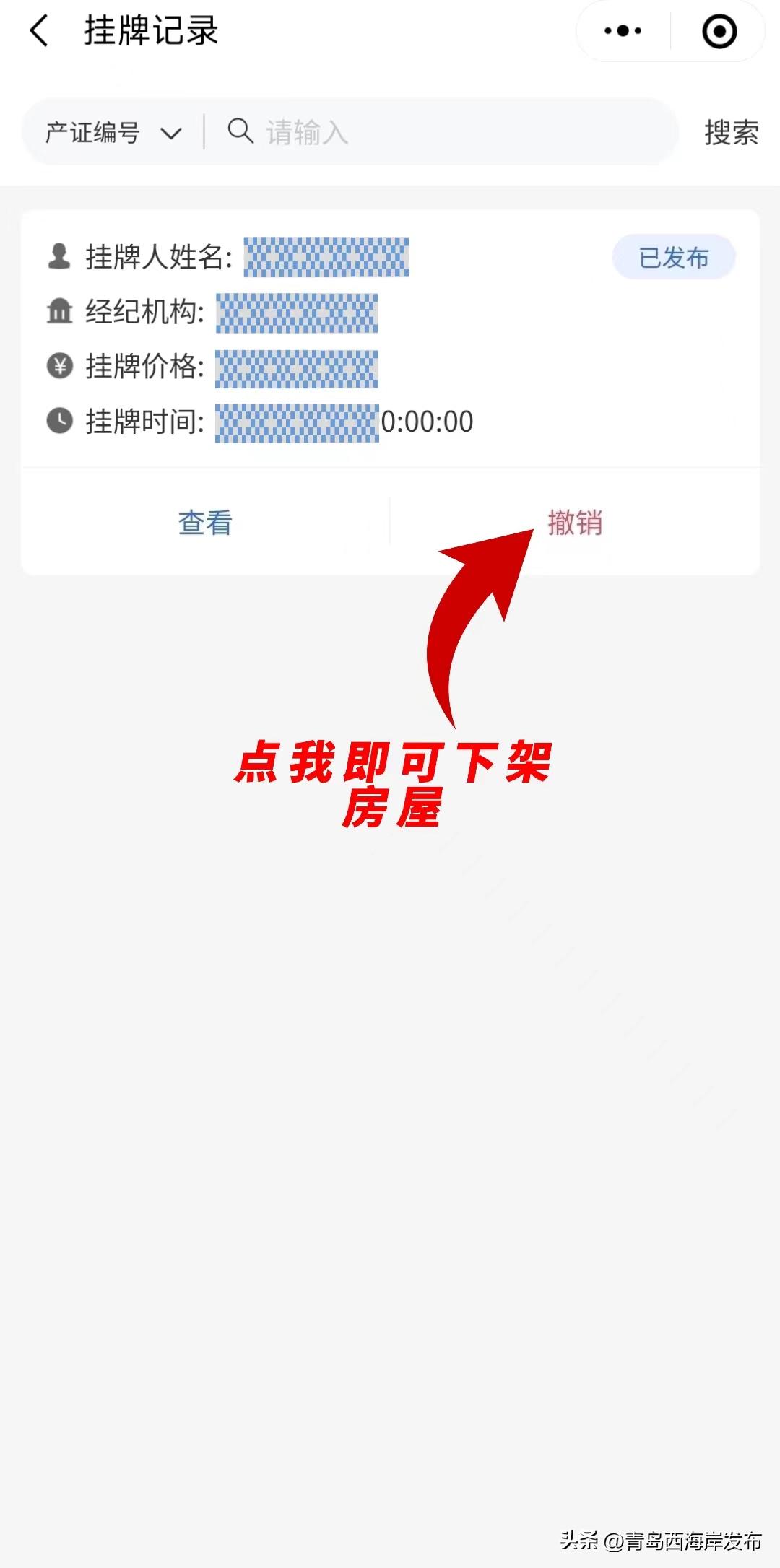The width and height of the screenshot is (780, 1568).
Task: Click the magnifier icon in the search bar
Action: tap(239, 131)
